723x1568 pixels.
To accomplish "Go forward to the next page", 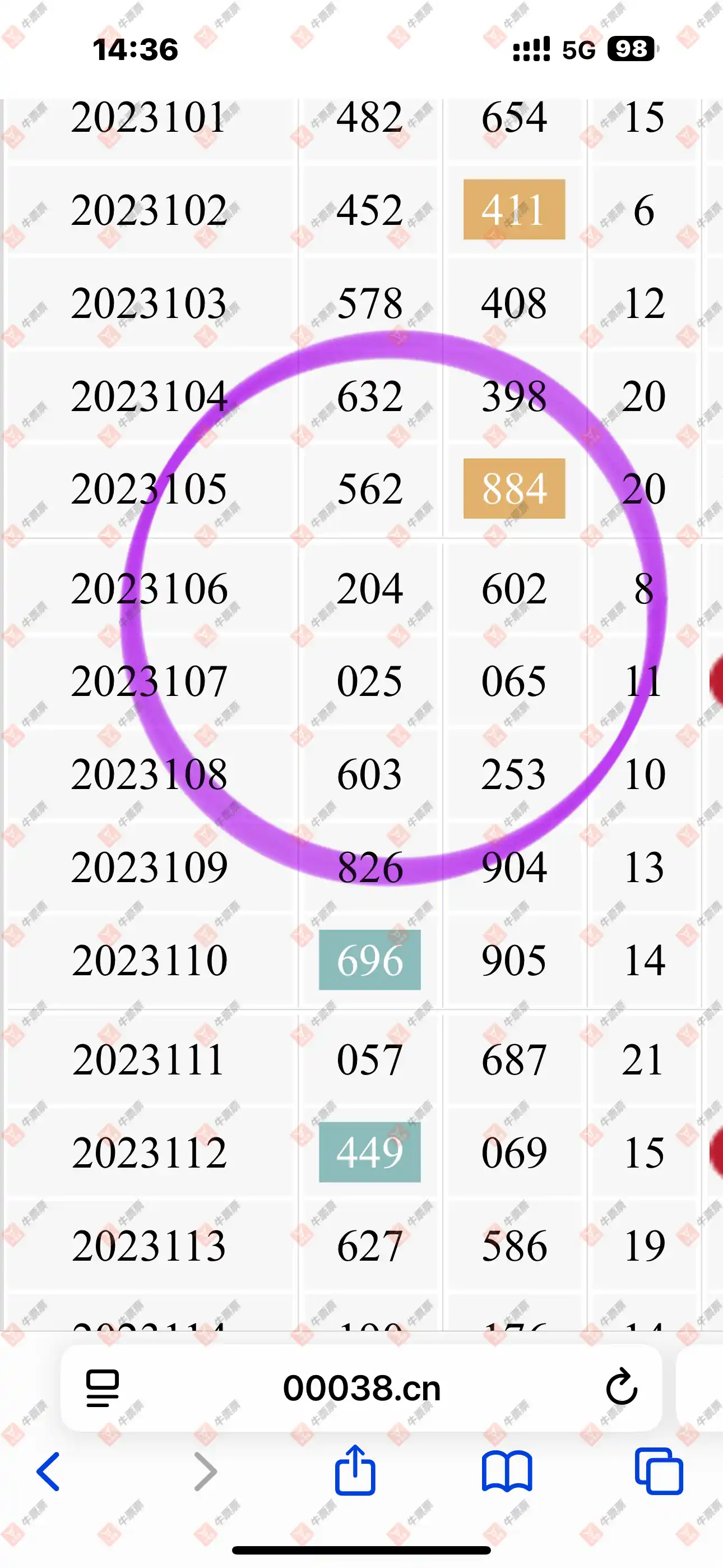I will (x=205, y=1472).
